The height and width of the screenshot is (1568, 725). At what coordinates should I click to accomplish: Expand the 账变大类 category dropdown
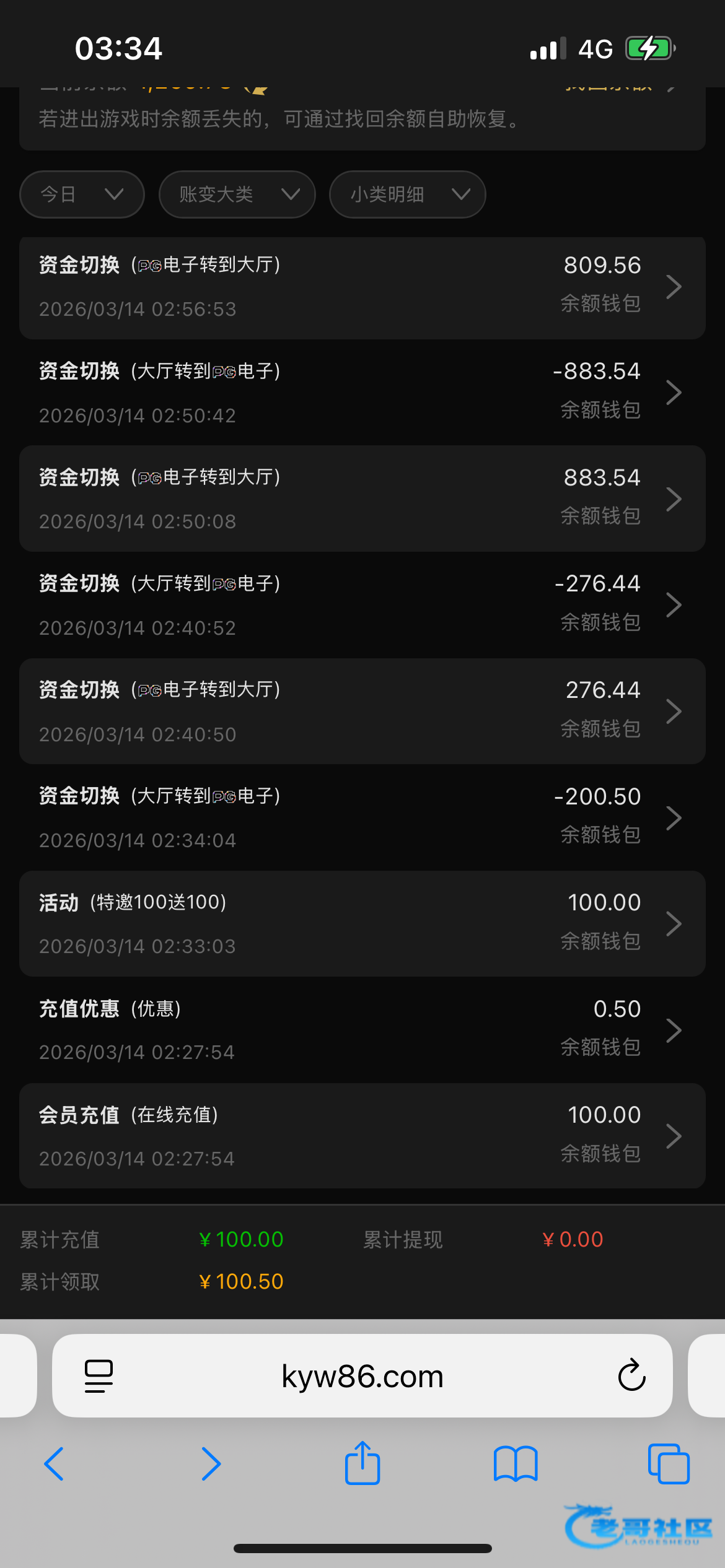(237, 194)
